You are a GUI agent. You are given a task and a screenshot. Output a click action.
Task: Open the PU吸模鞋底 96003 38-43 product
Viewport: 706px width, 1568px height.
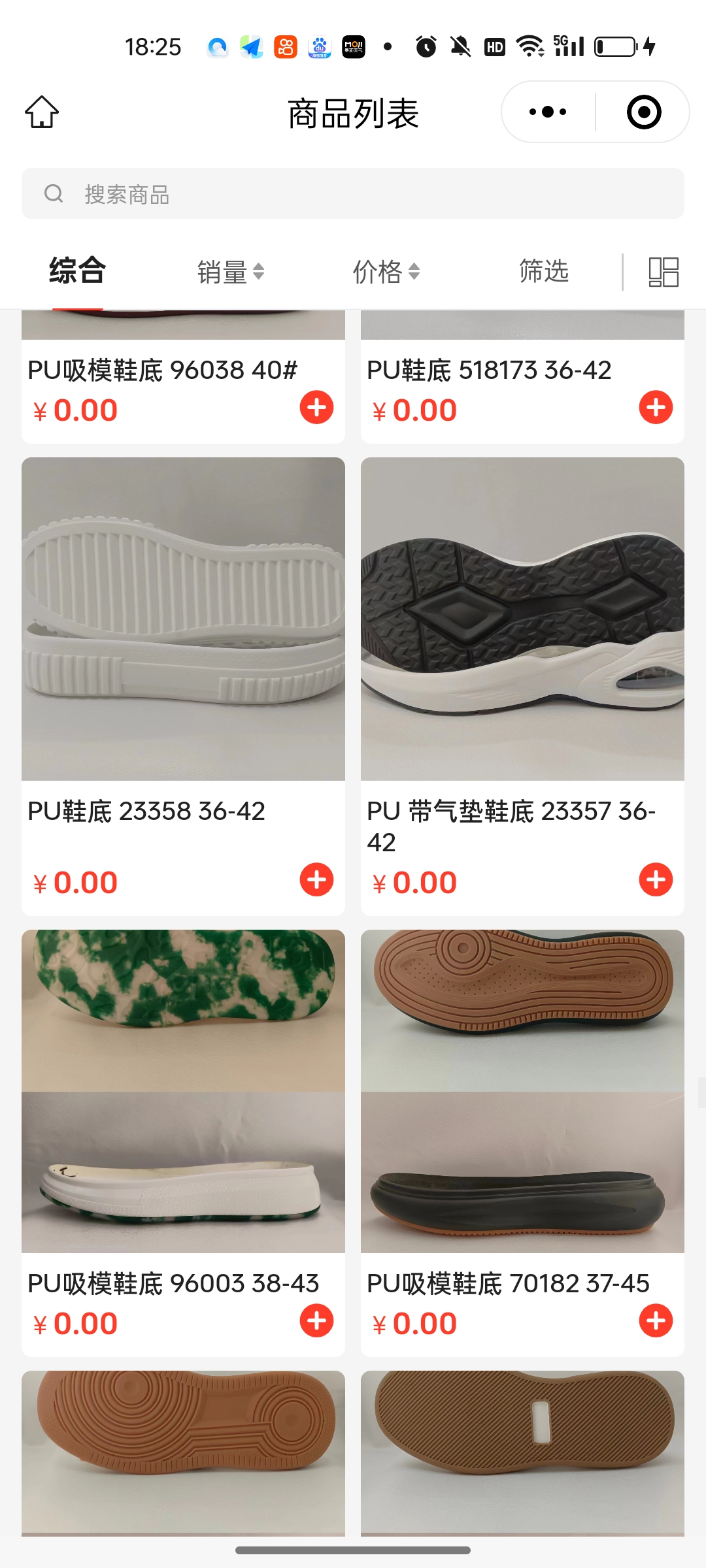tap(183, 1091)
